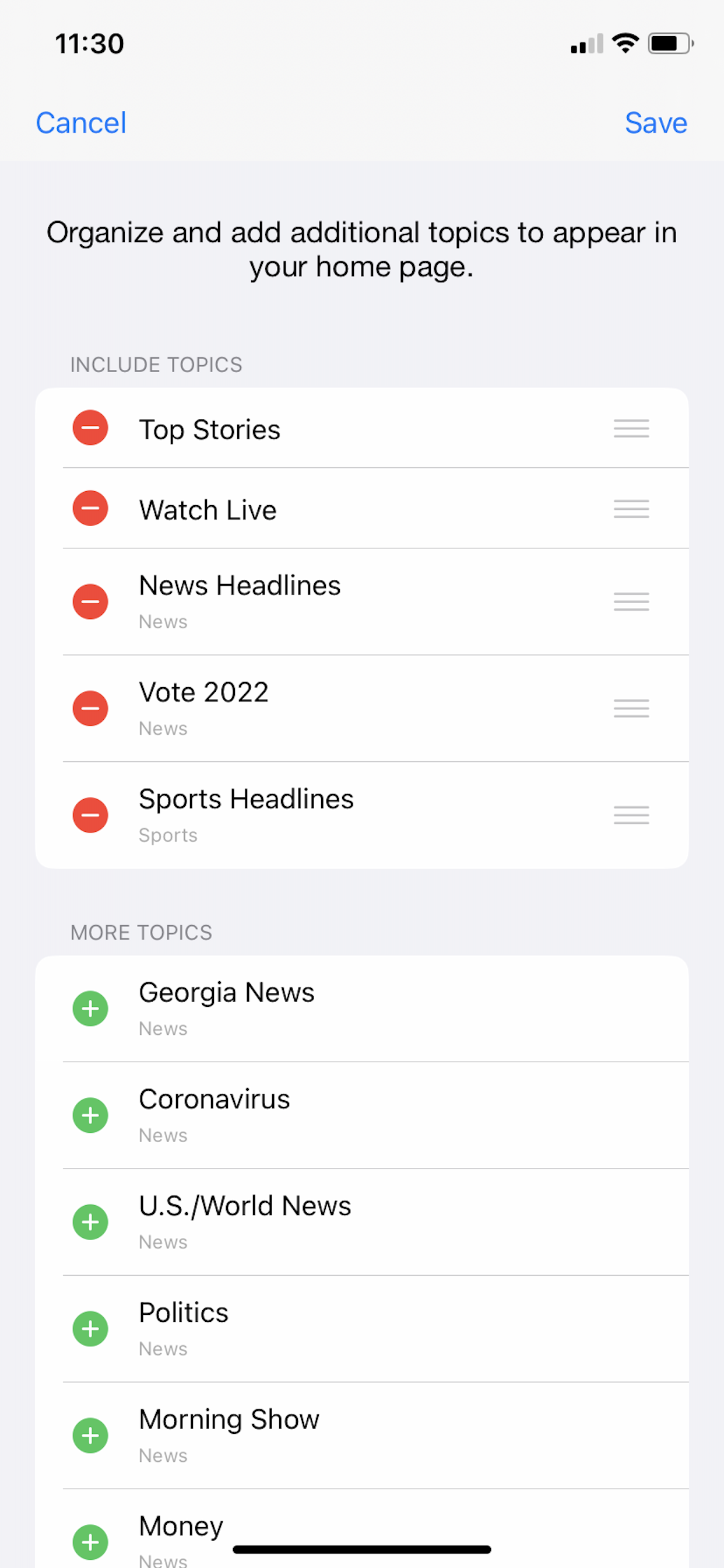Remove Sports Headlines topic
Screen dimensions: 724x1568
(x=91, y=815)
